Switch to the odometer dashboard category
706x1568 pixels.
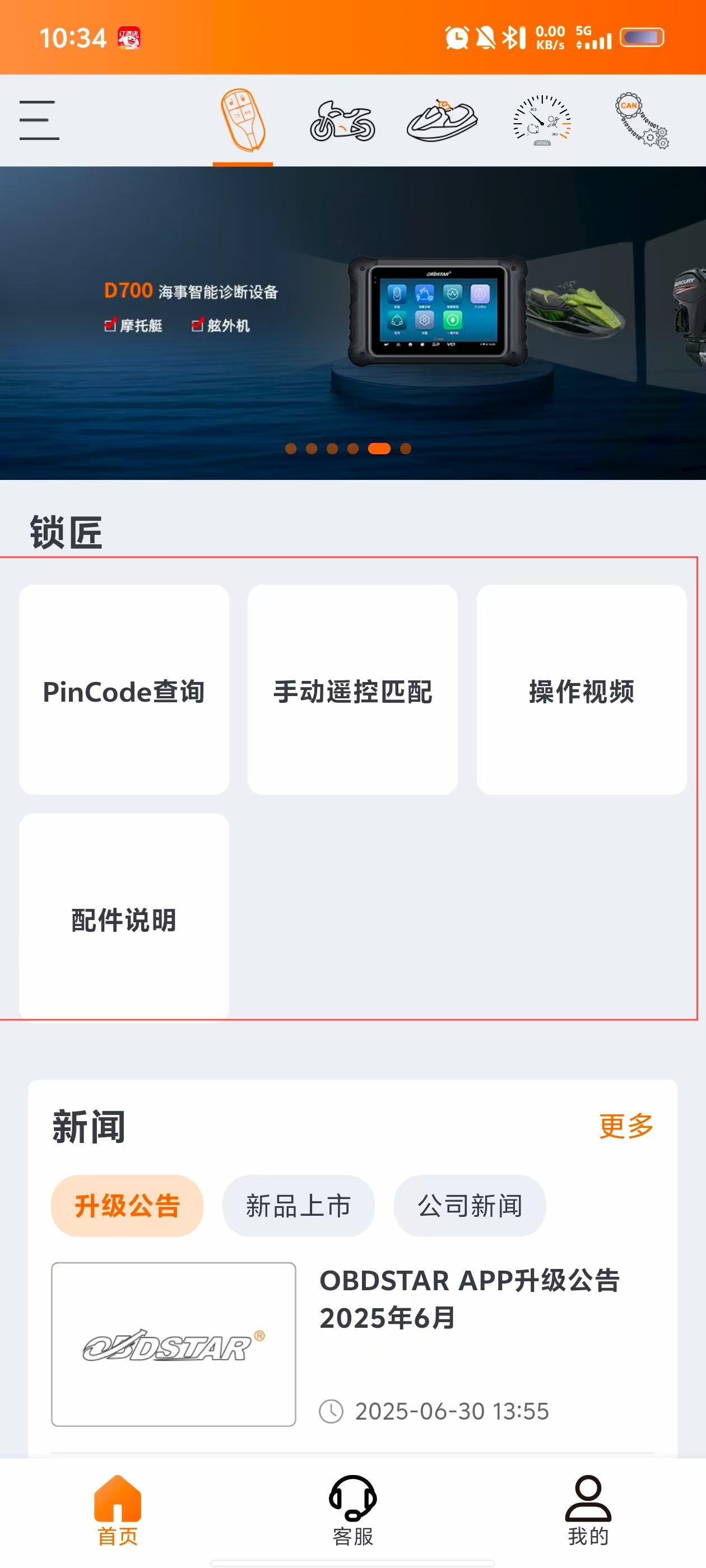pos(541,120)
